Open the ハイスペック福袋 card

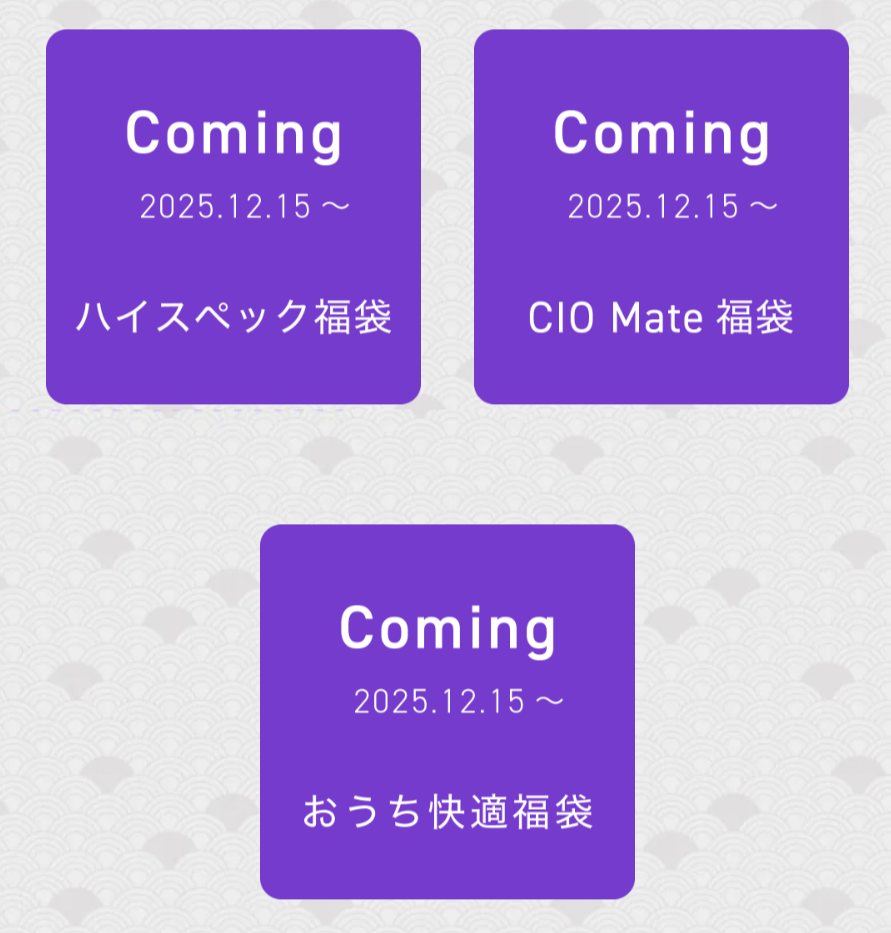pyautogui.click(x=233, y=217)
